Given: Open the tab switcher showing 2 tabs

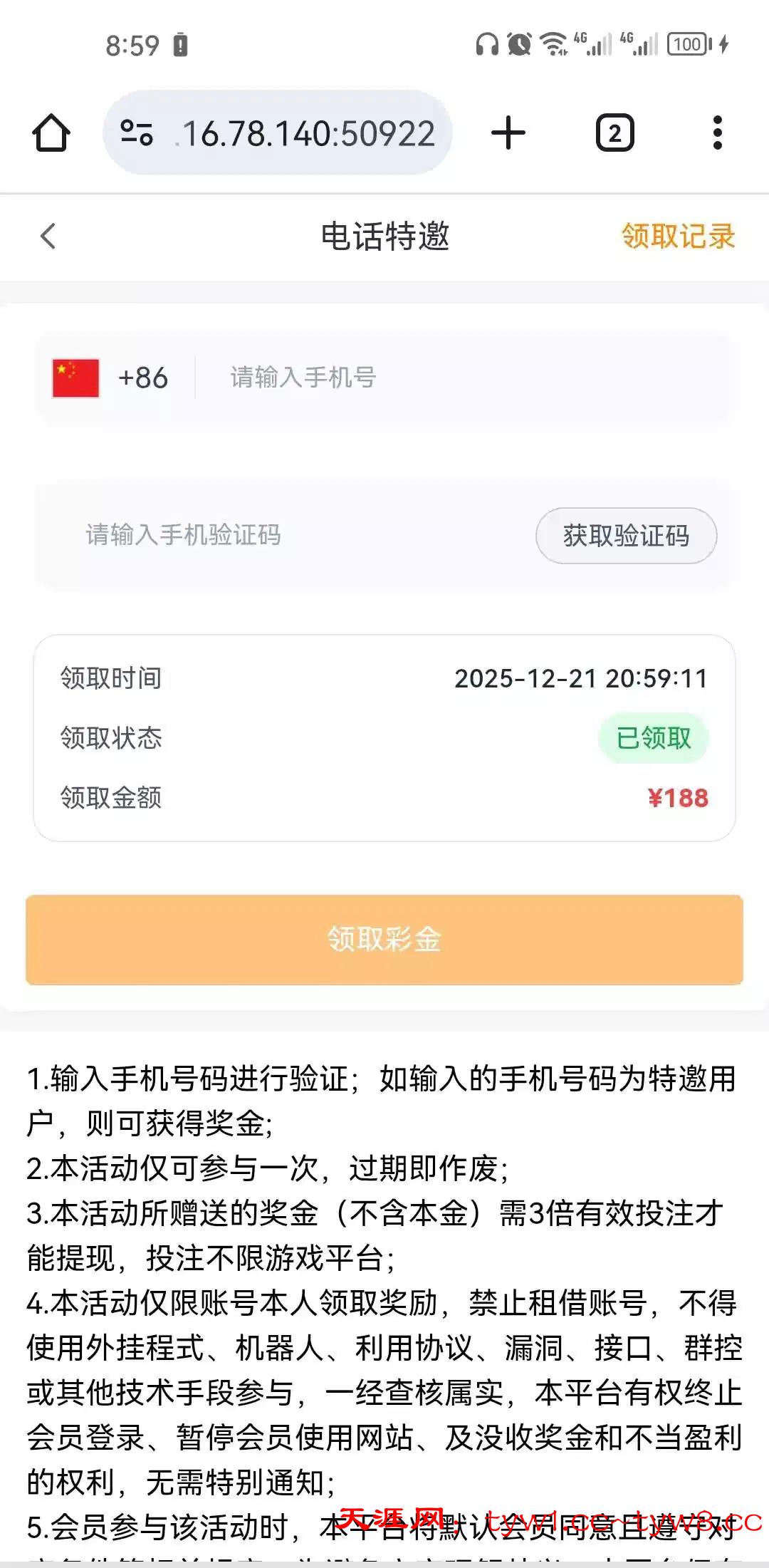Looking at the screenshot, I should pyautogui.click(x=614, y=133).
